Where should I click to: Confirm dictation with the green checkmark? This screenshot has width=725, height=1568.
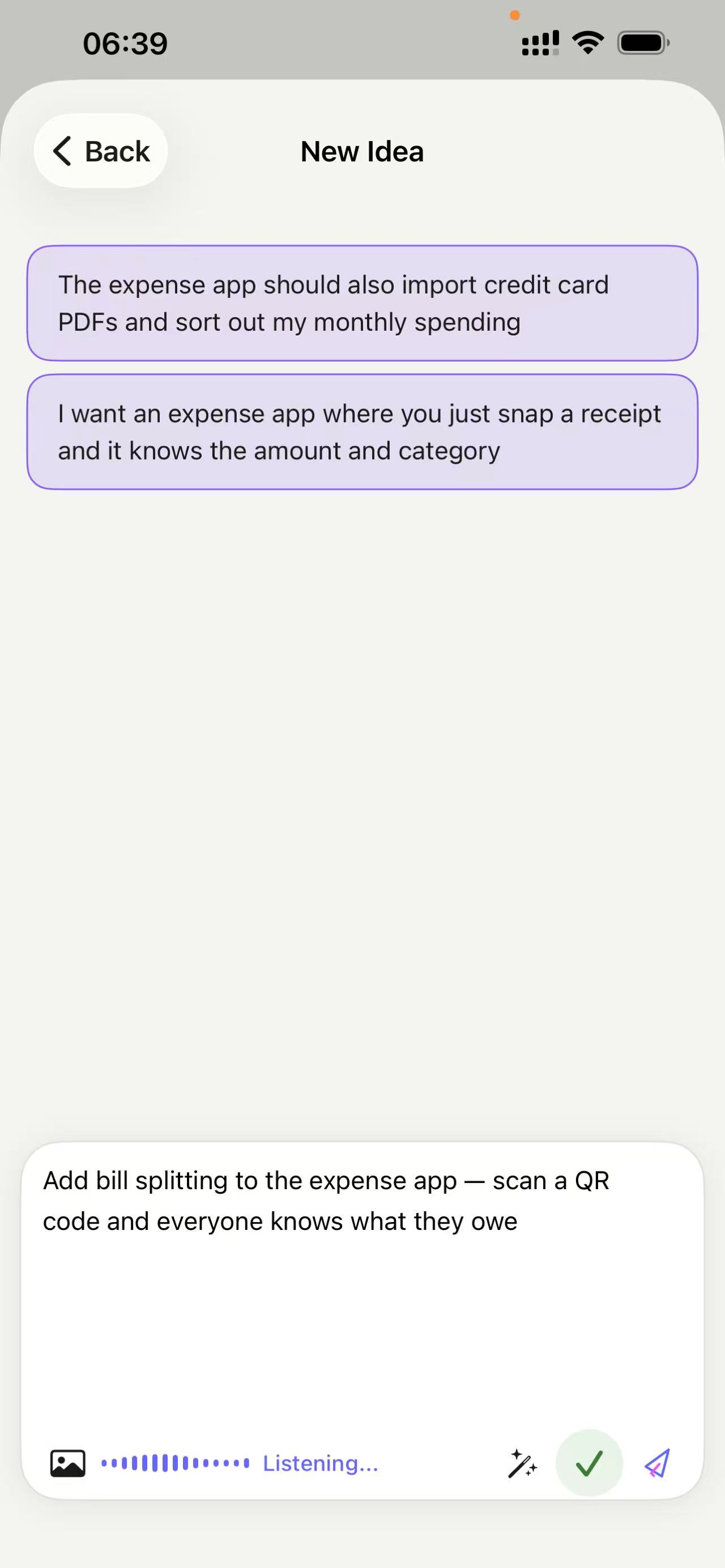click(589, 1463)
